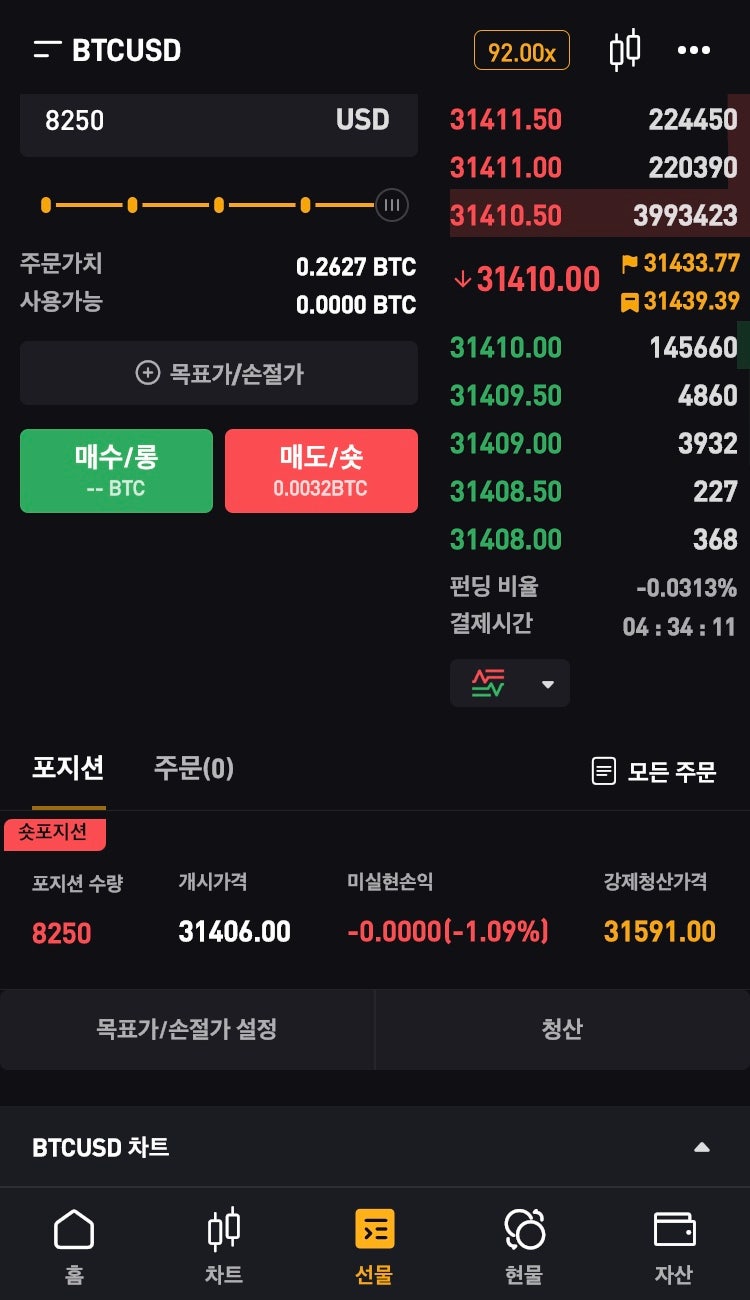Switch to the 현물 spot tab
The image size is (750, 1300).
[524, 1245]
